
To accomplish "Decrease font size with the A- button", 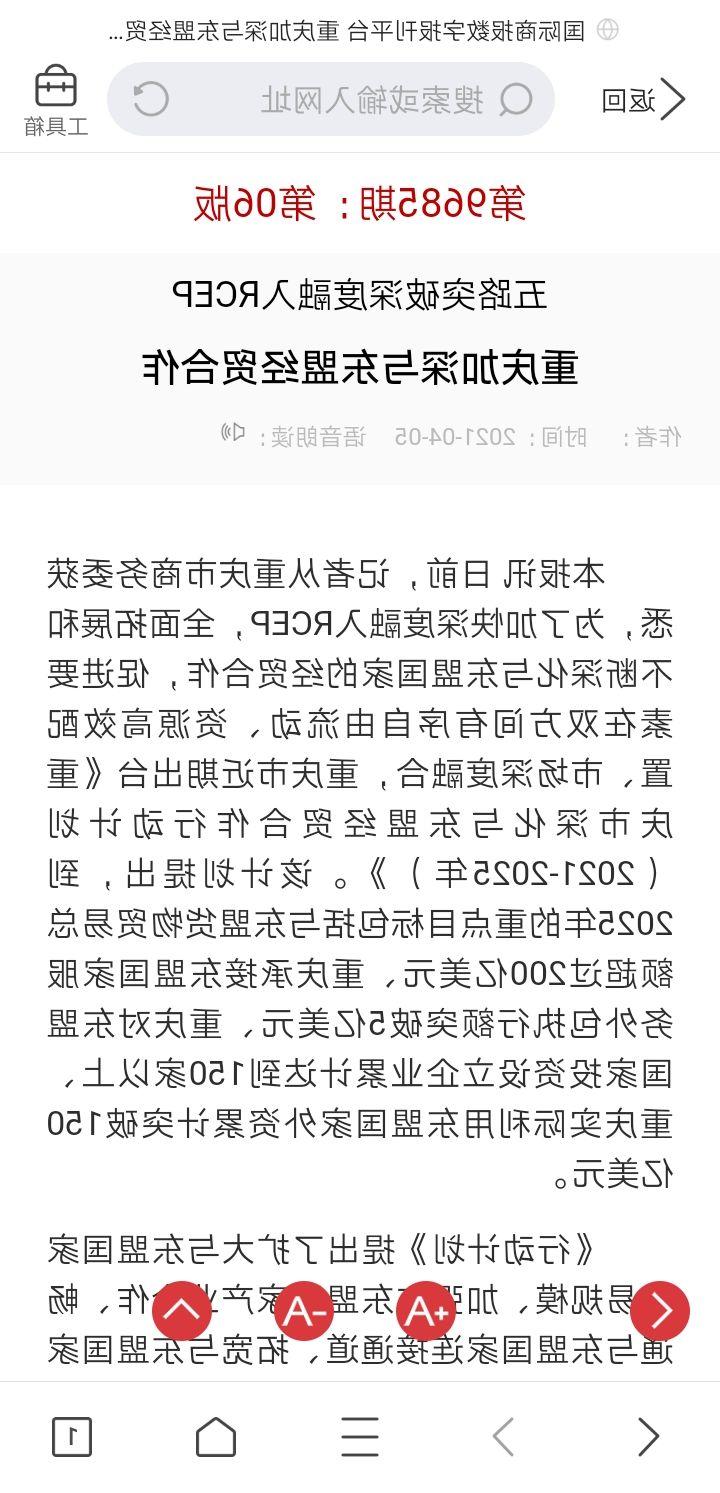I will (x=303, y=1311).
